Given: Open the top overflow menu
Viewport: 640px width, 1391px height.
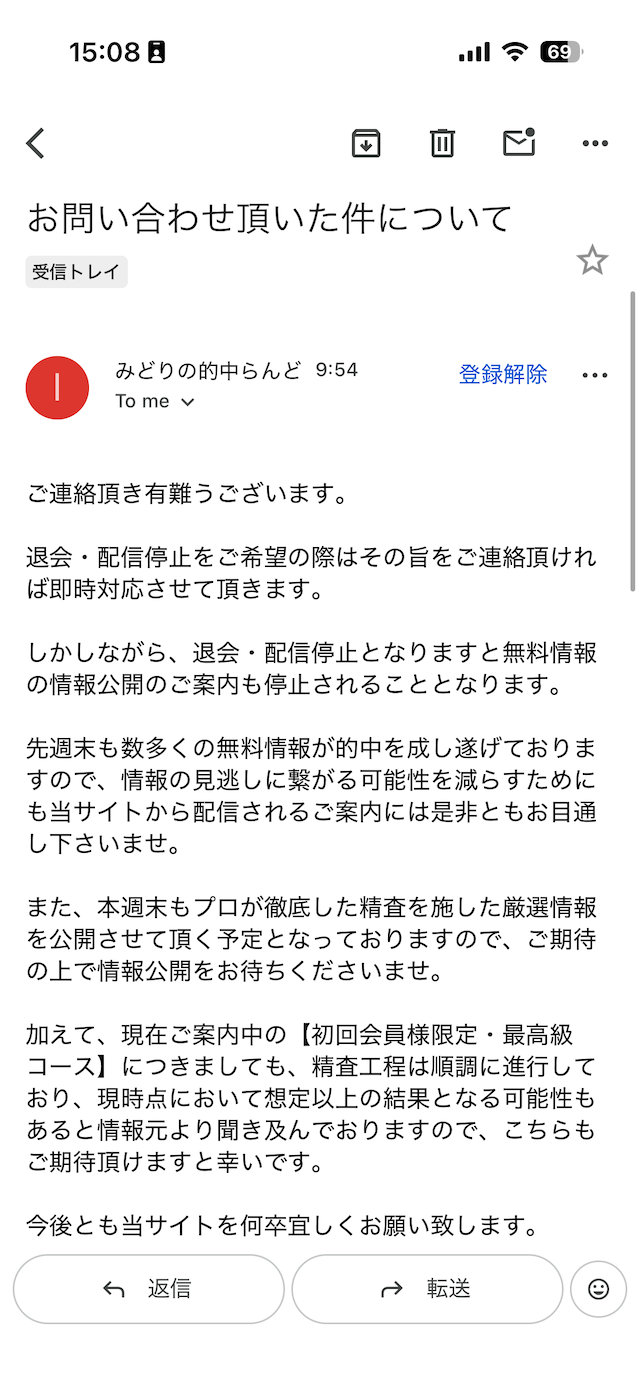Looking at the screenshot, I should click(595, 144).
